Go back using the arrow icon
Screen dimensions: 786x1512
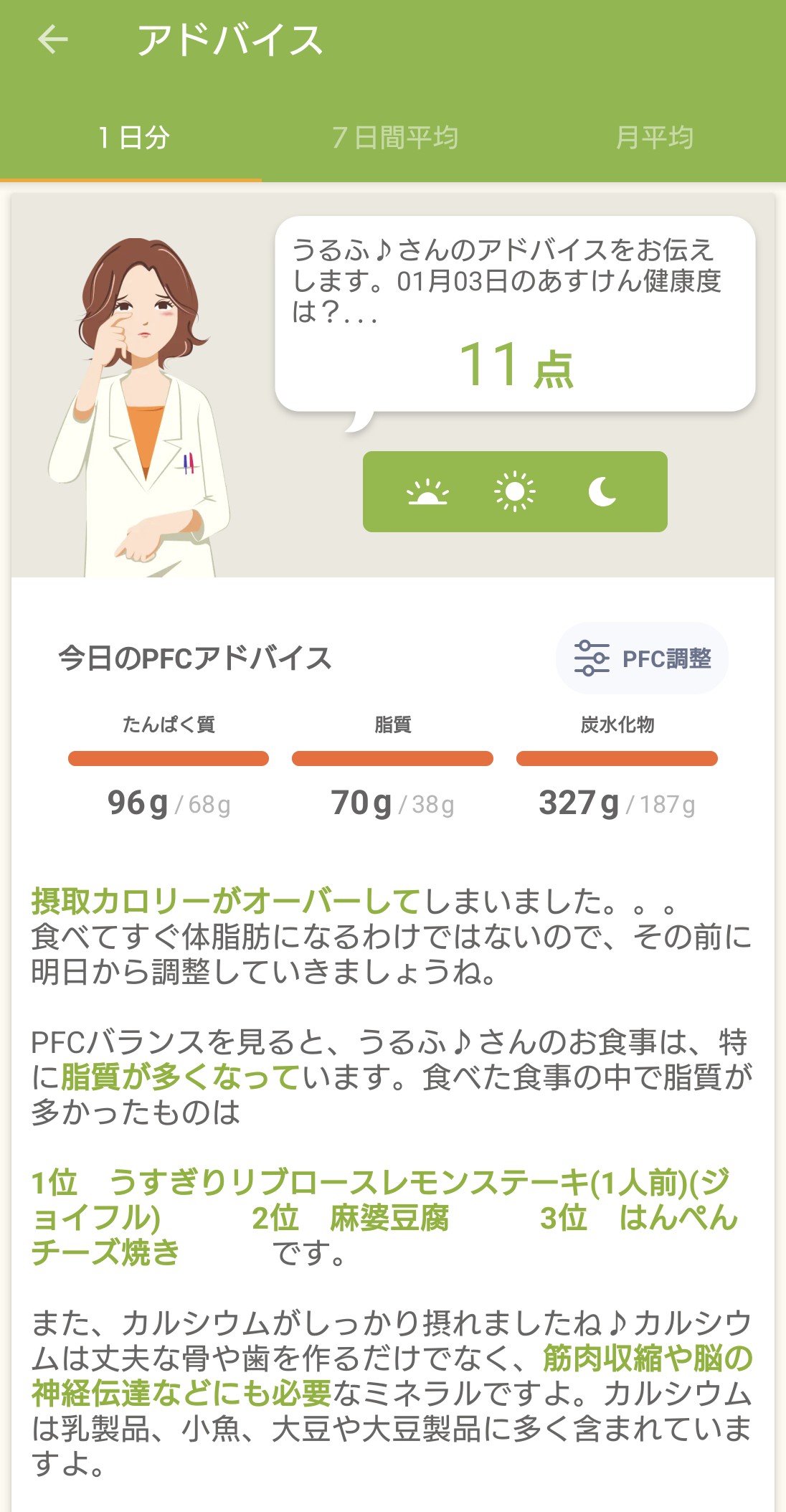point(53,39)
